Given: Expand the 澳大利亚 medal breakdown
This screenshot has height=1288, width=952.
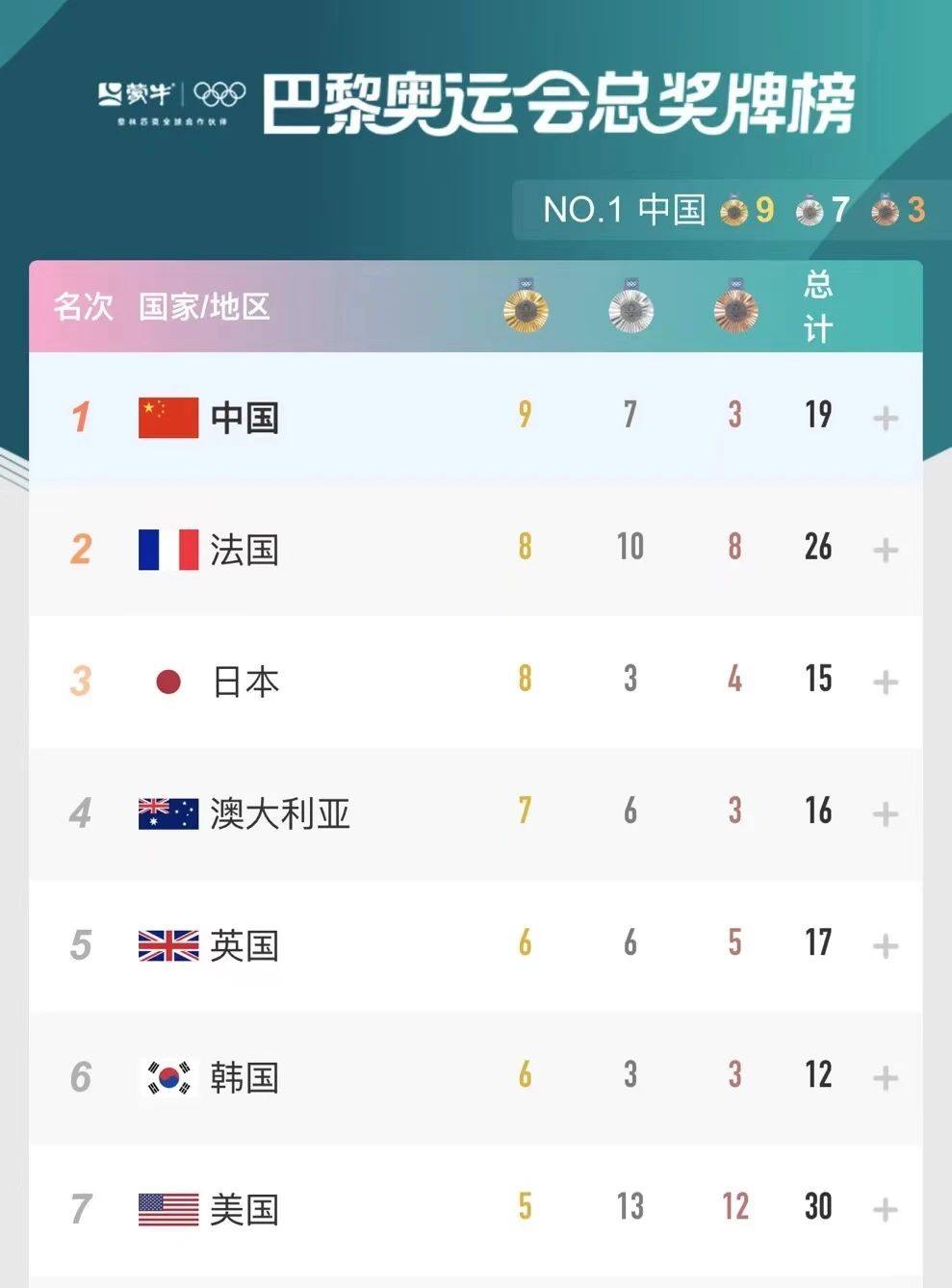Looking at the screenshot, I should point(885,813).
